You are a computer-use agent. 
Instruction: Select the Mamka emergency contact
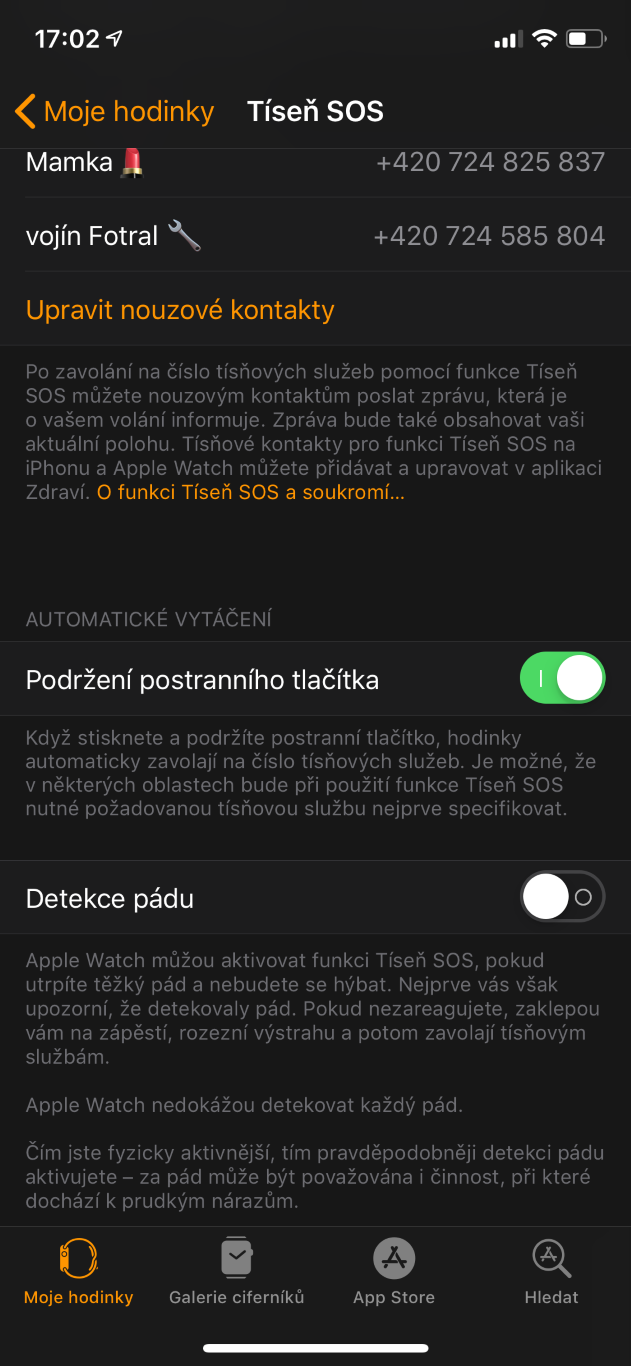(315, 163)
